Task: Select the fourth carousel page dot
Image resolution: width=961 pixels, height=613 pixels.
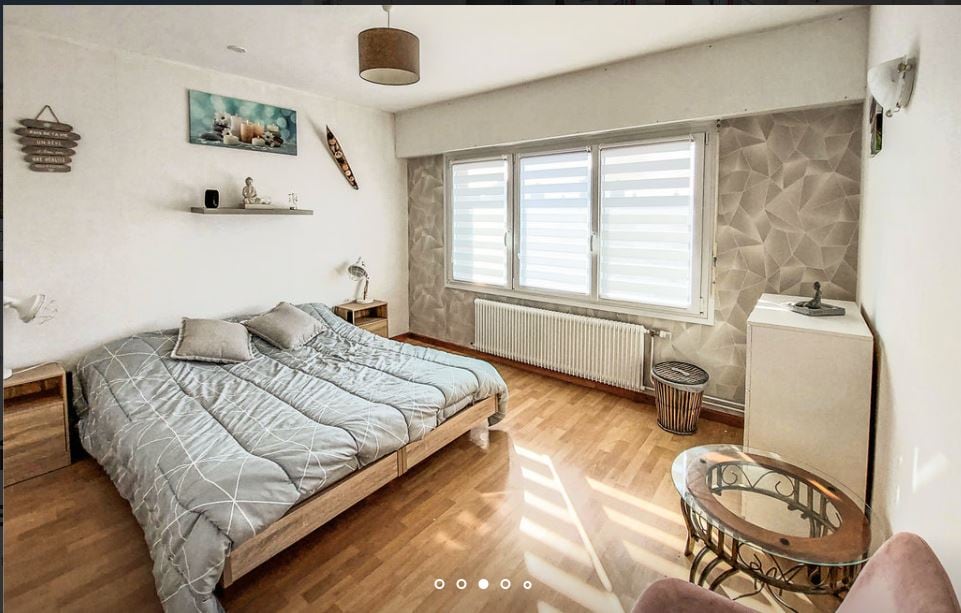Action: (505, 584)
